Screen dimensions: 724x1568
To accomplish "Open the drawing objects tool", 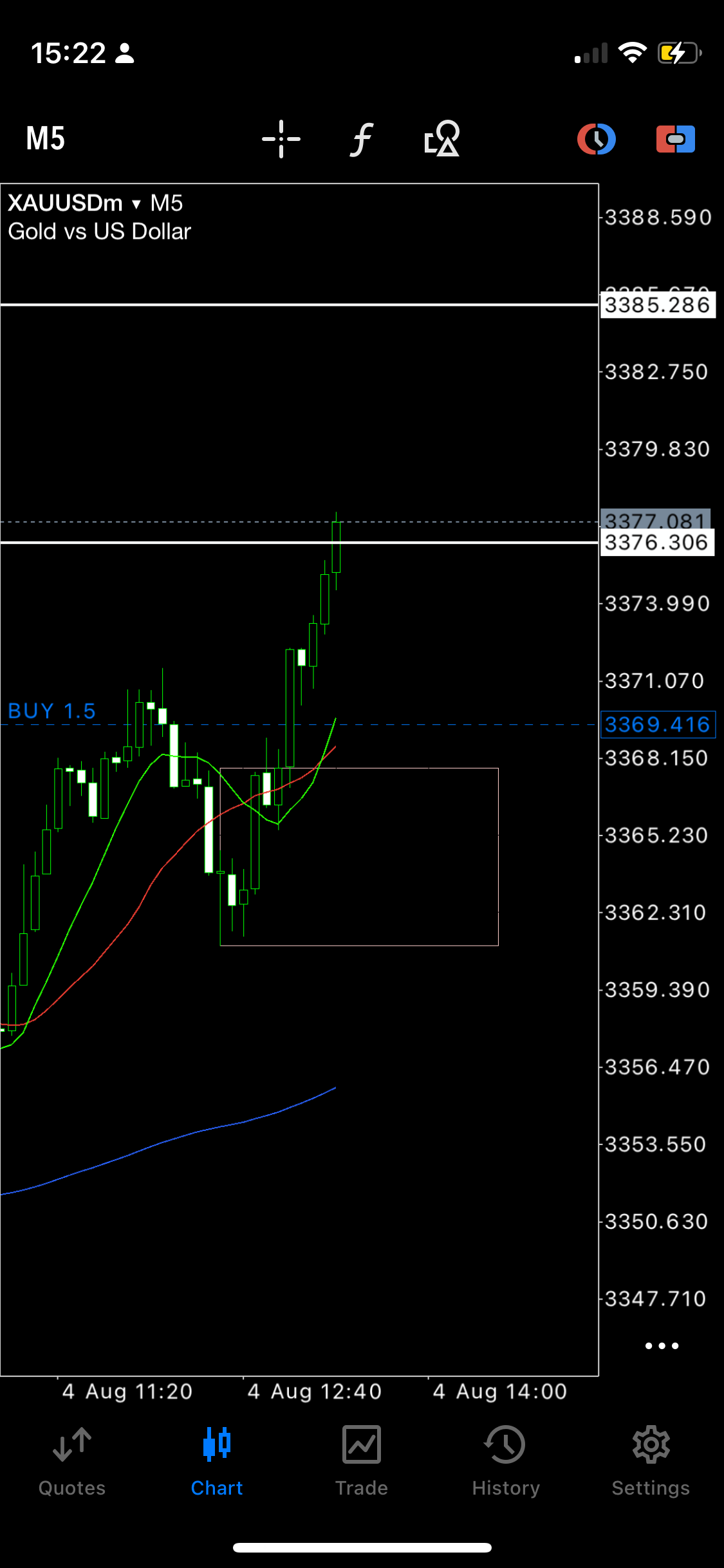I will pyautogui.click(x=442, y=138).
